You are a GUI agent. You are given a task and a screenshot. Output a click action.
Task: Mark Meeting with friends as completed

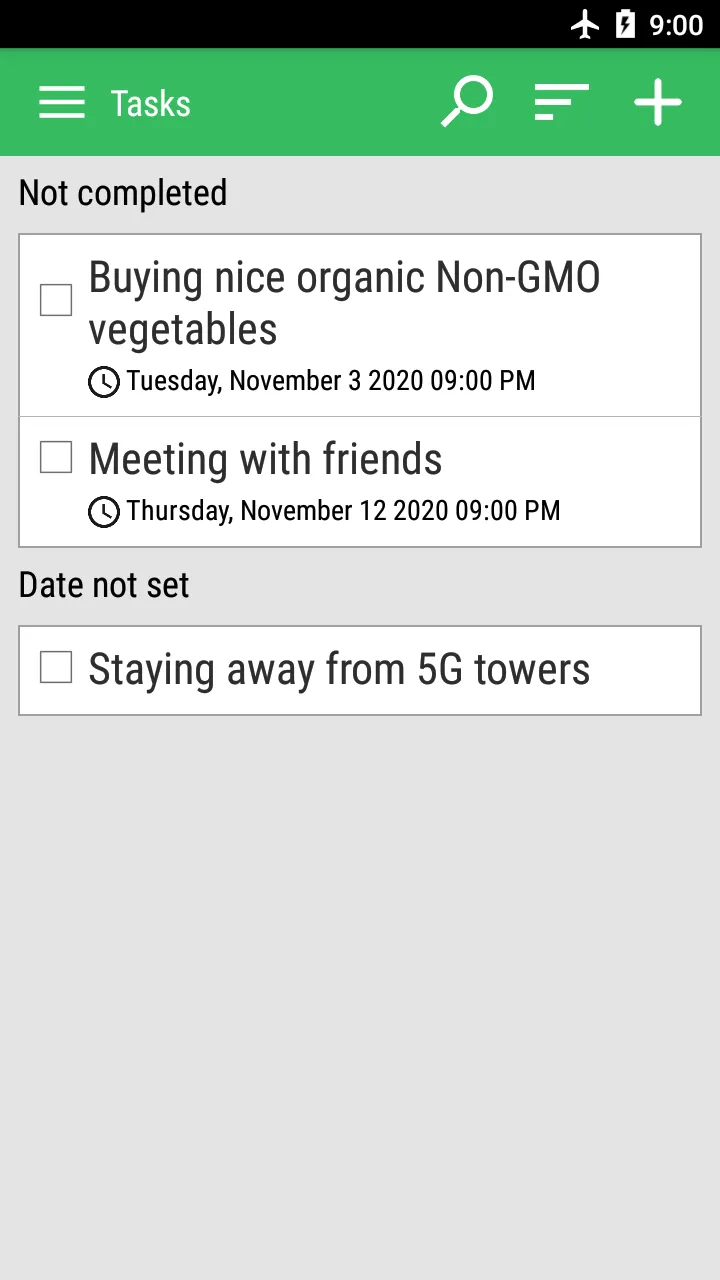55,457
